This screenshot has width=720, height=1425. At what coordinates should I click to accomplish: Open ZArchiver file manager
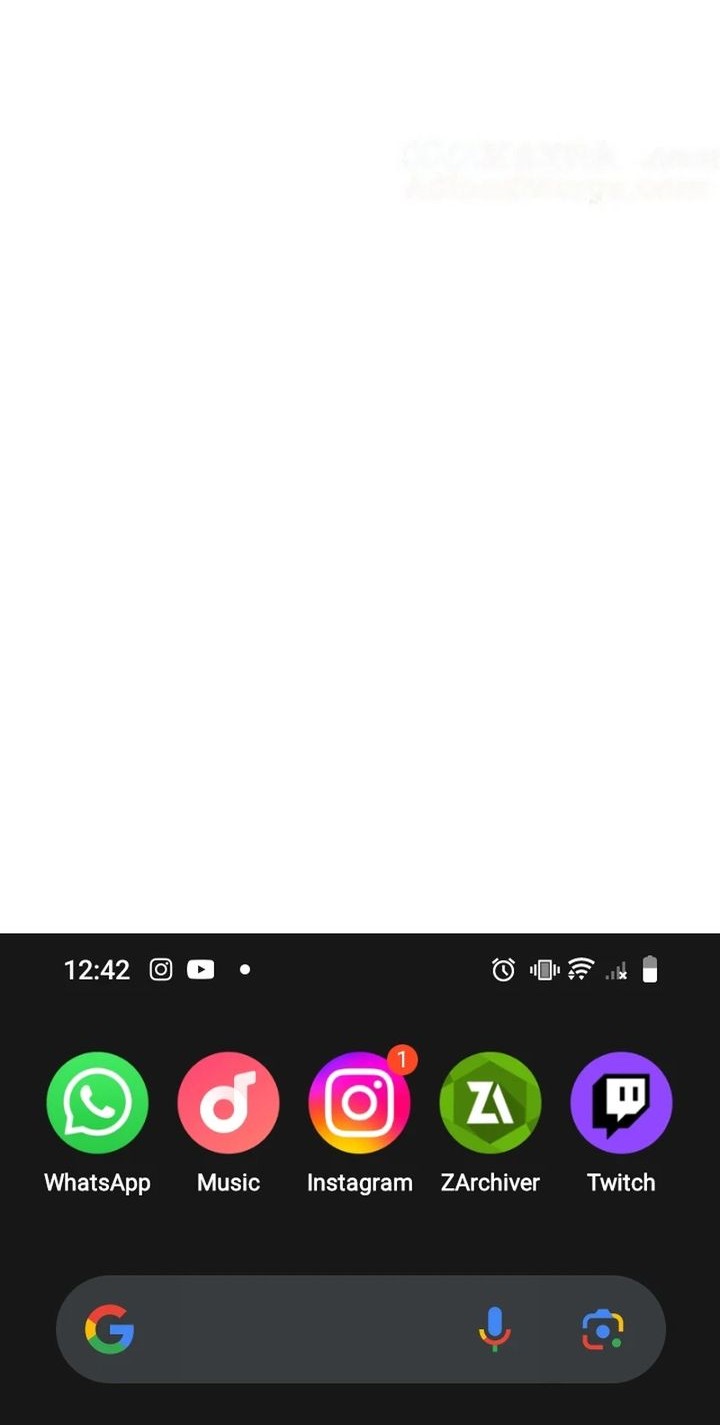point(490,1103)
